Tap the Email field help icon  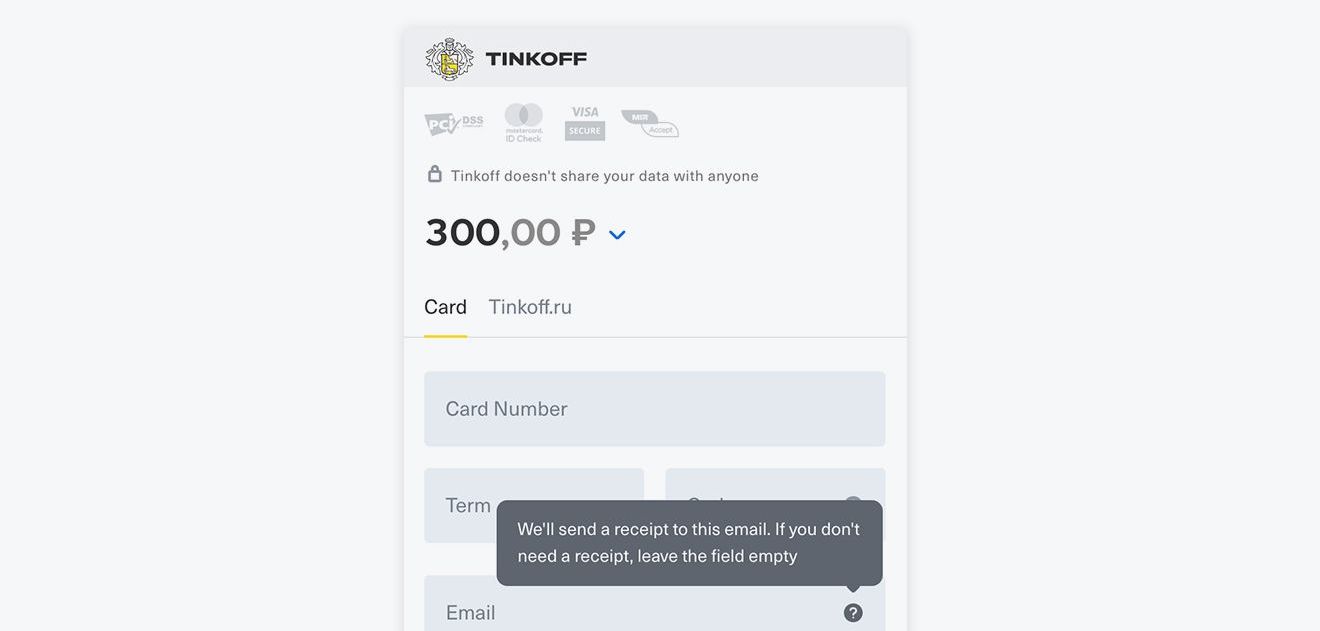tap(853, 613)
